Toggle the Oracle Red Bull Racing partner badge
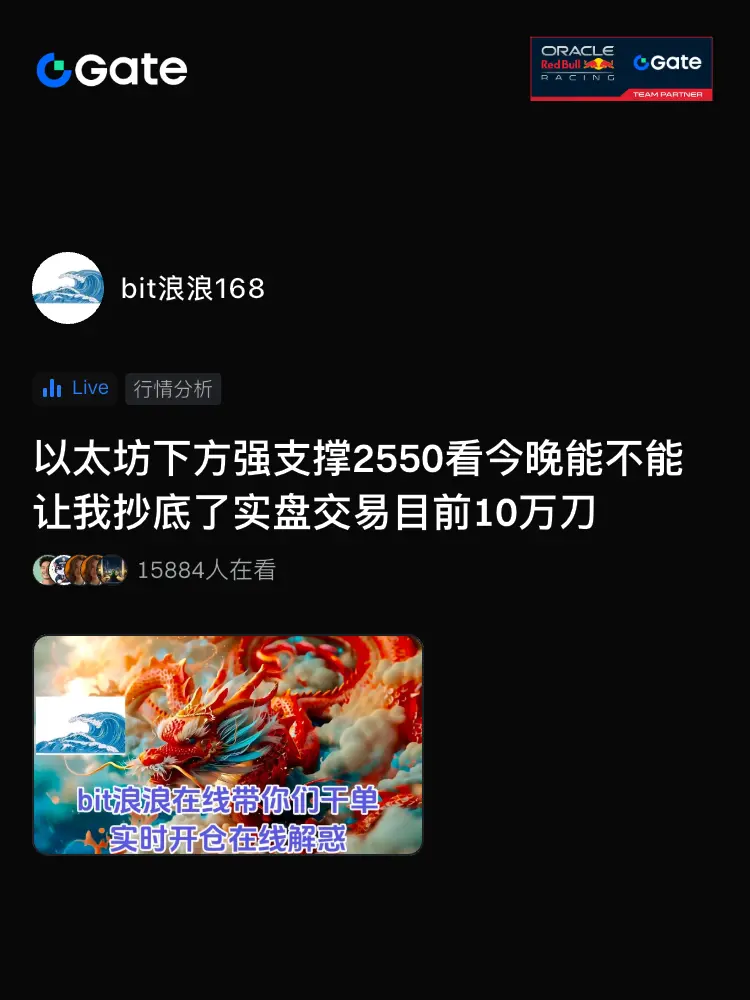 (622, 68)
